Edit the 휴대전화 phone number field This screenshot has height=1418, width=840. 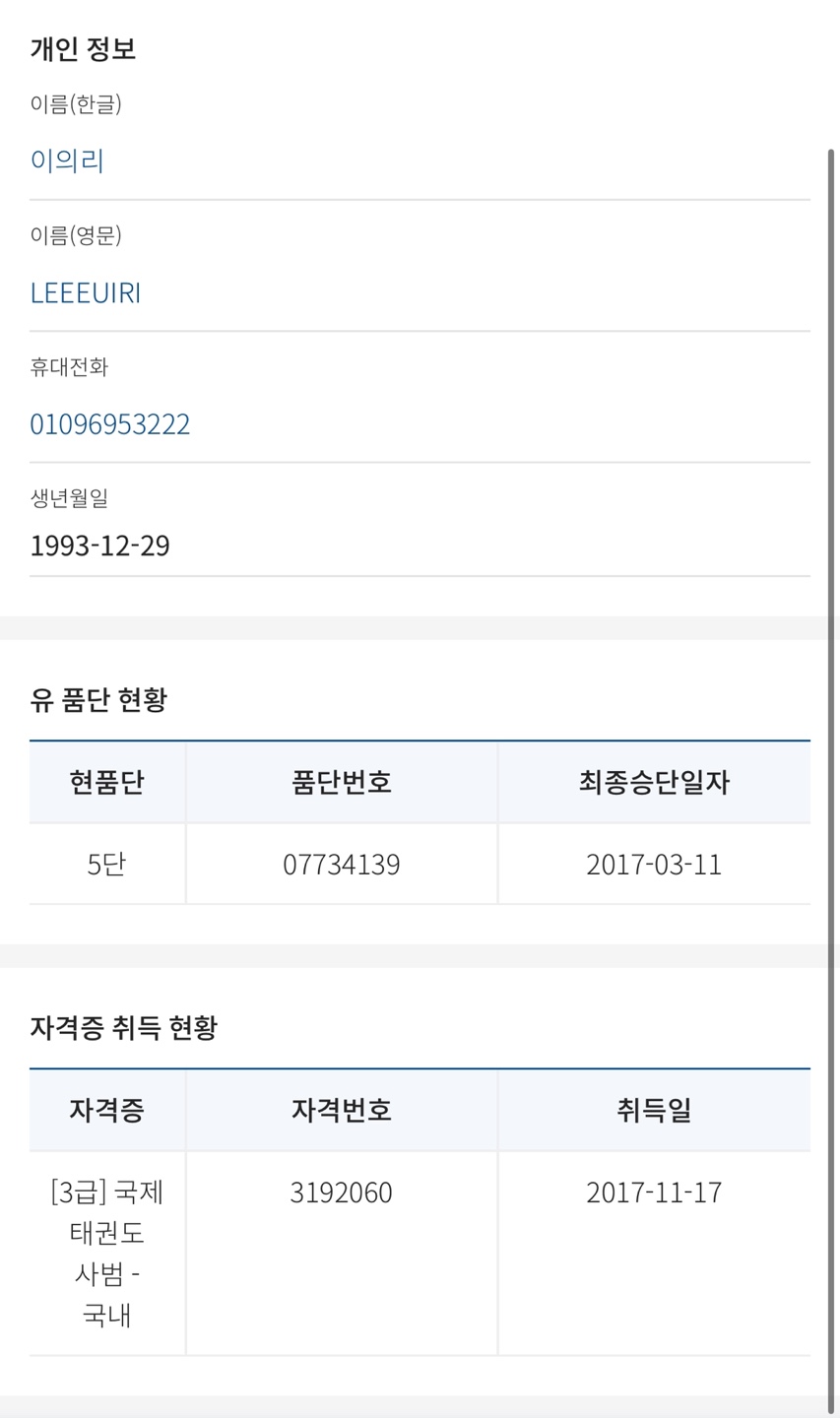(x=420, y=424)
